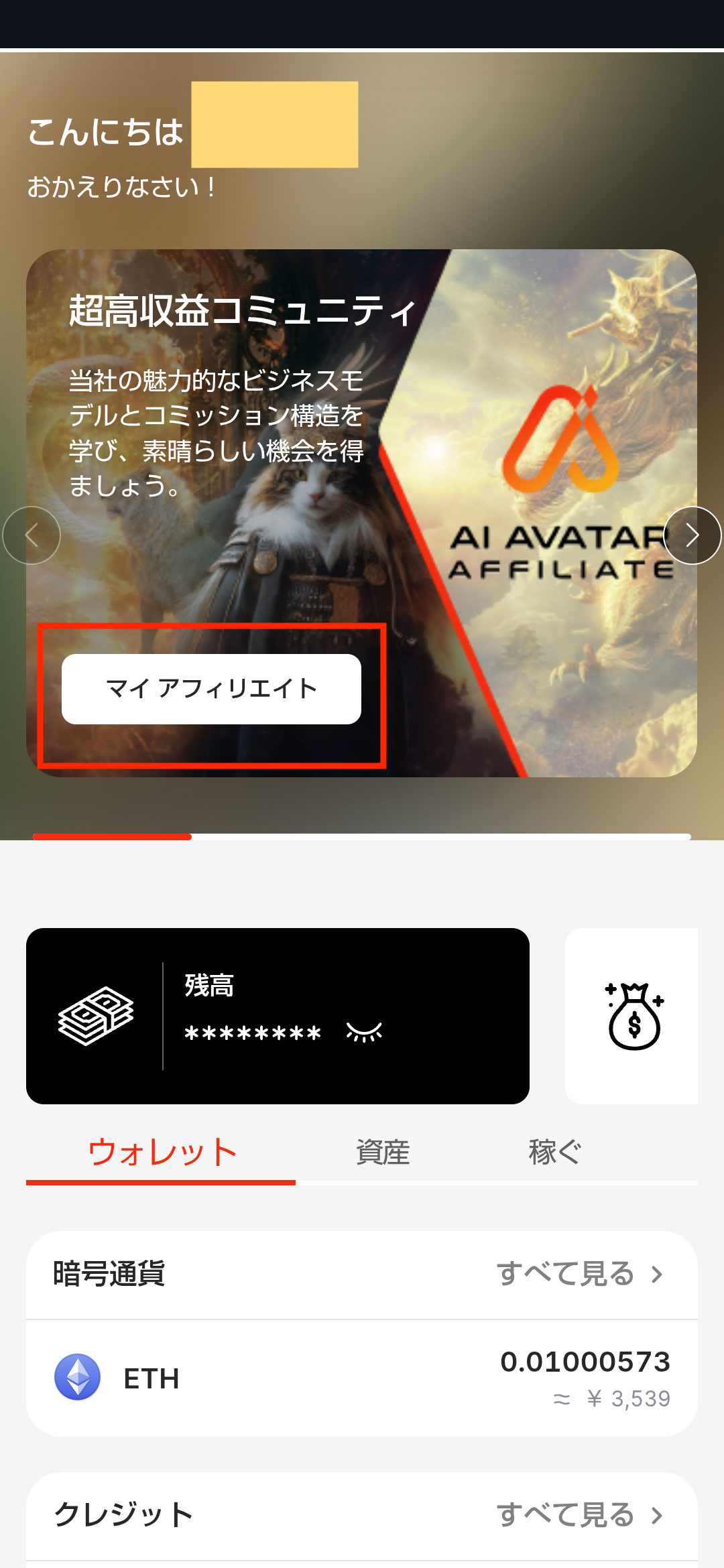This screenshot has width=724, height=1568.
Task: Tap the マイ アフィリエイト button
Action: (x=211, y=689)
